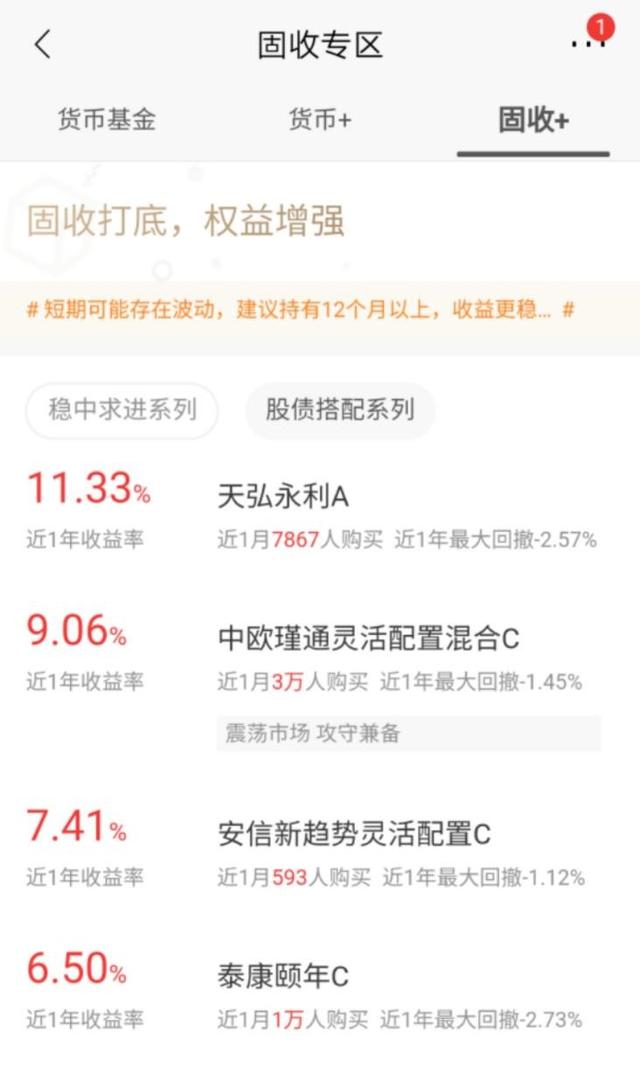Open the 中欧瑾通灵活配置混合C fund
Viewport: 640px width, 1075px height.
click(x=369, y=638)
